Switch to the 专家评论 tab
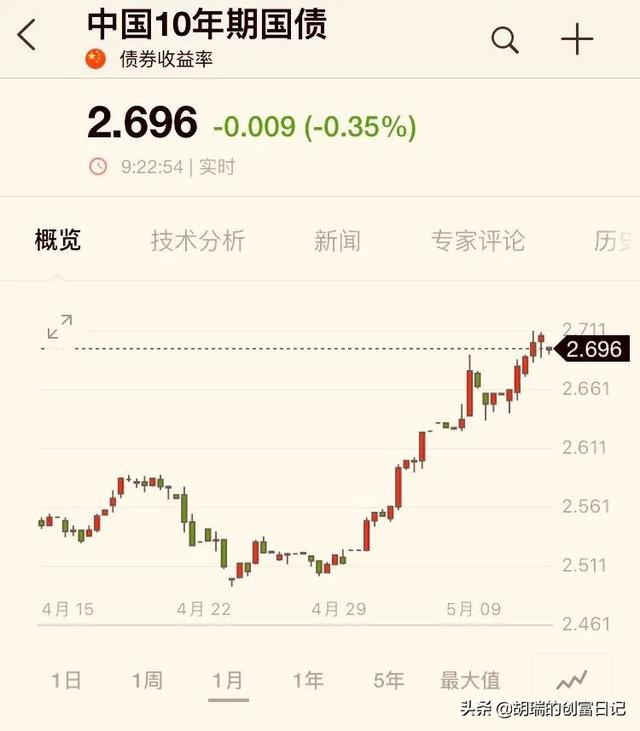 click(477, 240)
